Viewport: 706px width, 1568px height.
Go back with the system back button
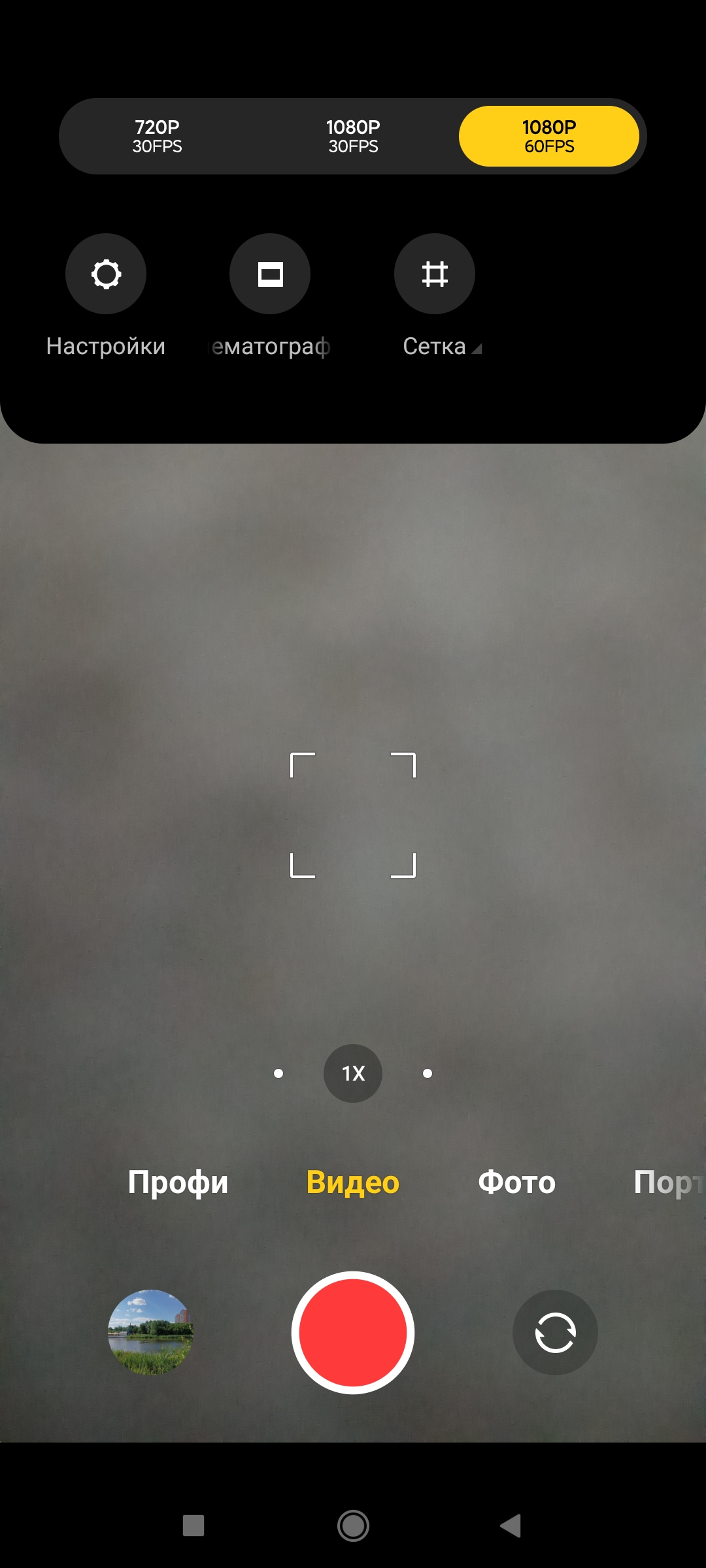point(511,1526)
